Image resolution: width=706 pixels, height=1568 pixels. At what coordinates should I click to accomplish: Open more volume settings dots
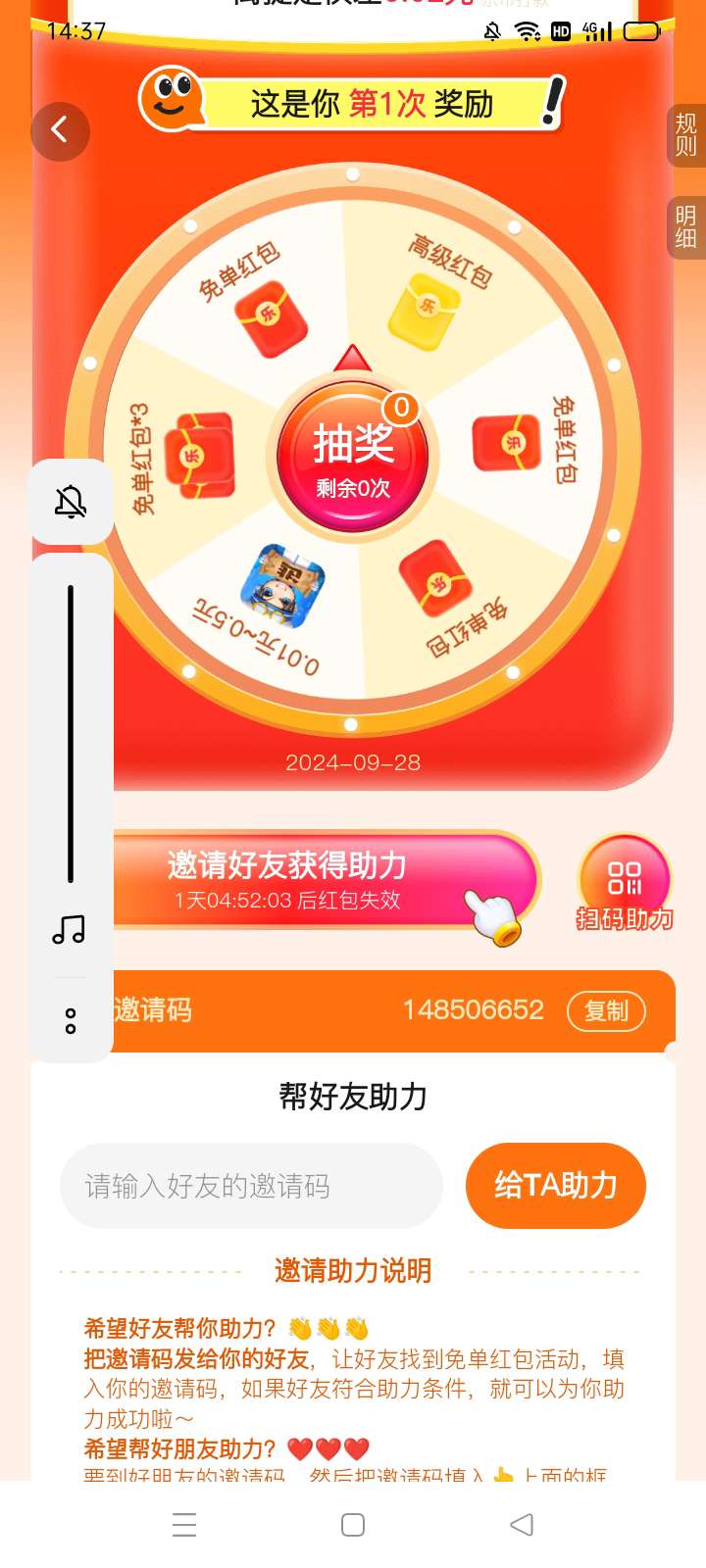[71, 1021]
